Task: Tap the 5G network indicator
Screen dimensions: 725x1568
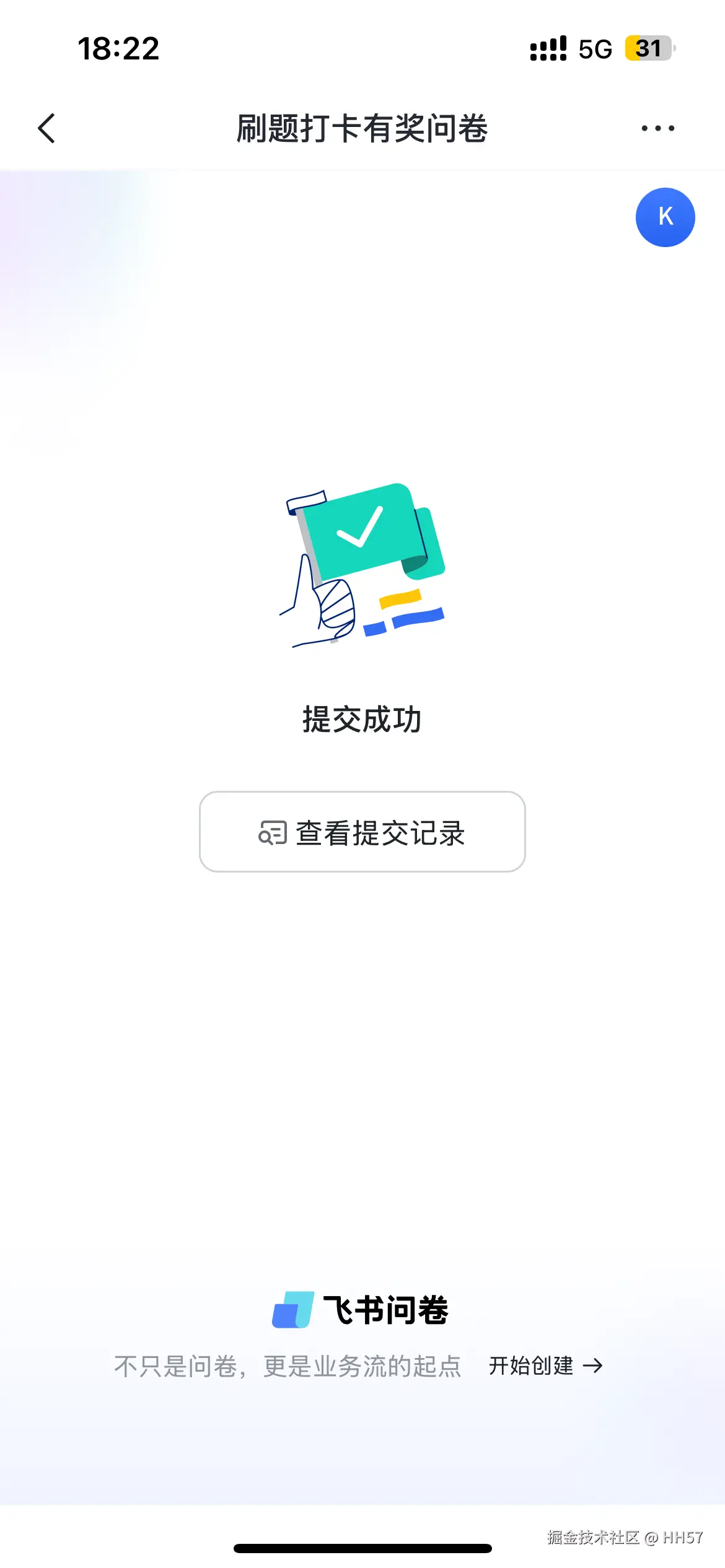Action: (594, 48)
